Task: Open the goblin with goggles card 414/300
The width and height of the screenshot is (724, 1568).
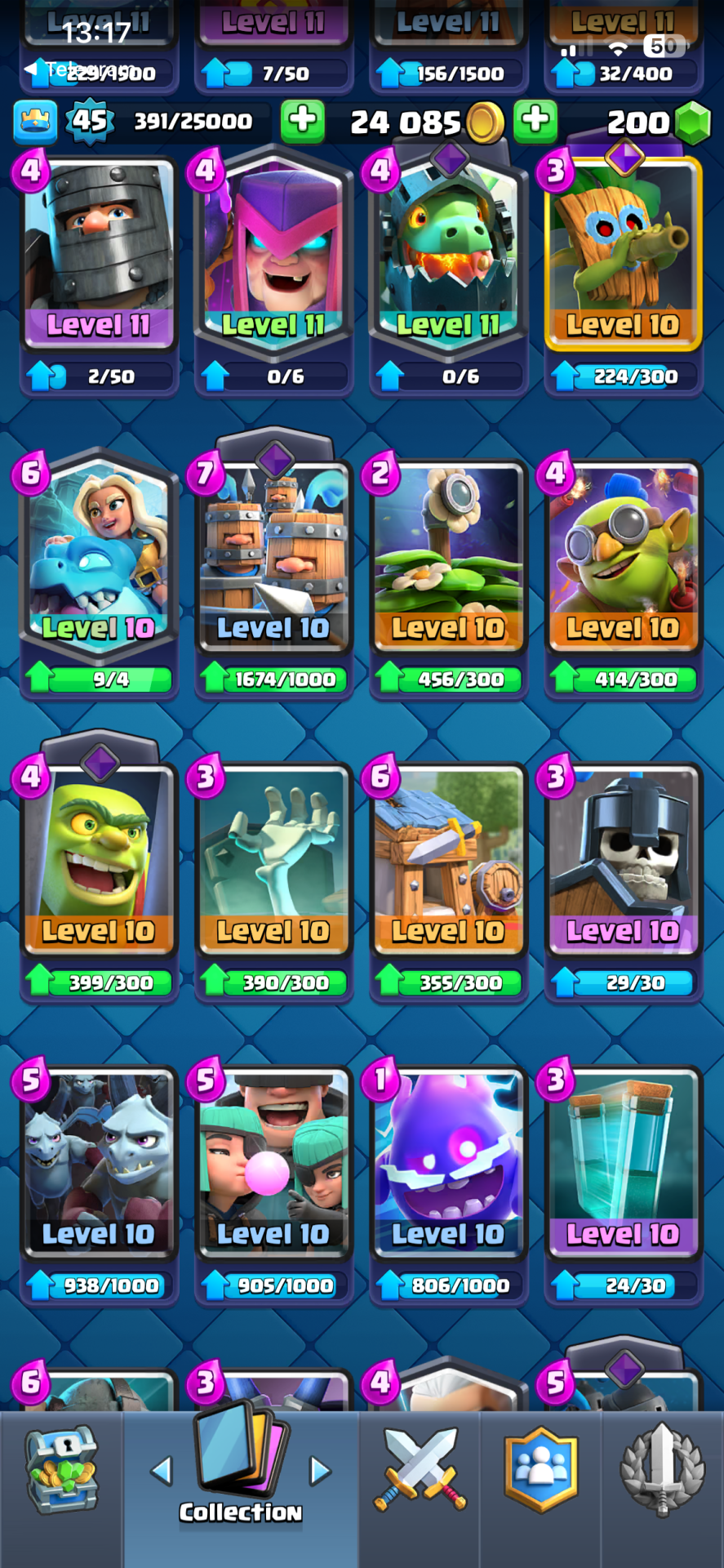Action: point(624,555)
